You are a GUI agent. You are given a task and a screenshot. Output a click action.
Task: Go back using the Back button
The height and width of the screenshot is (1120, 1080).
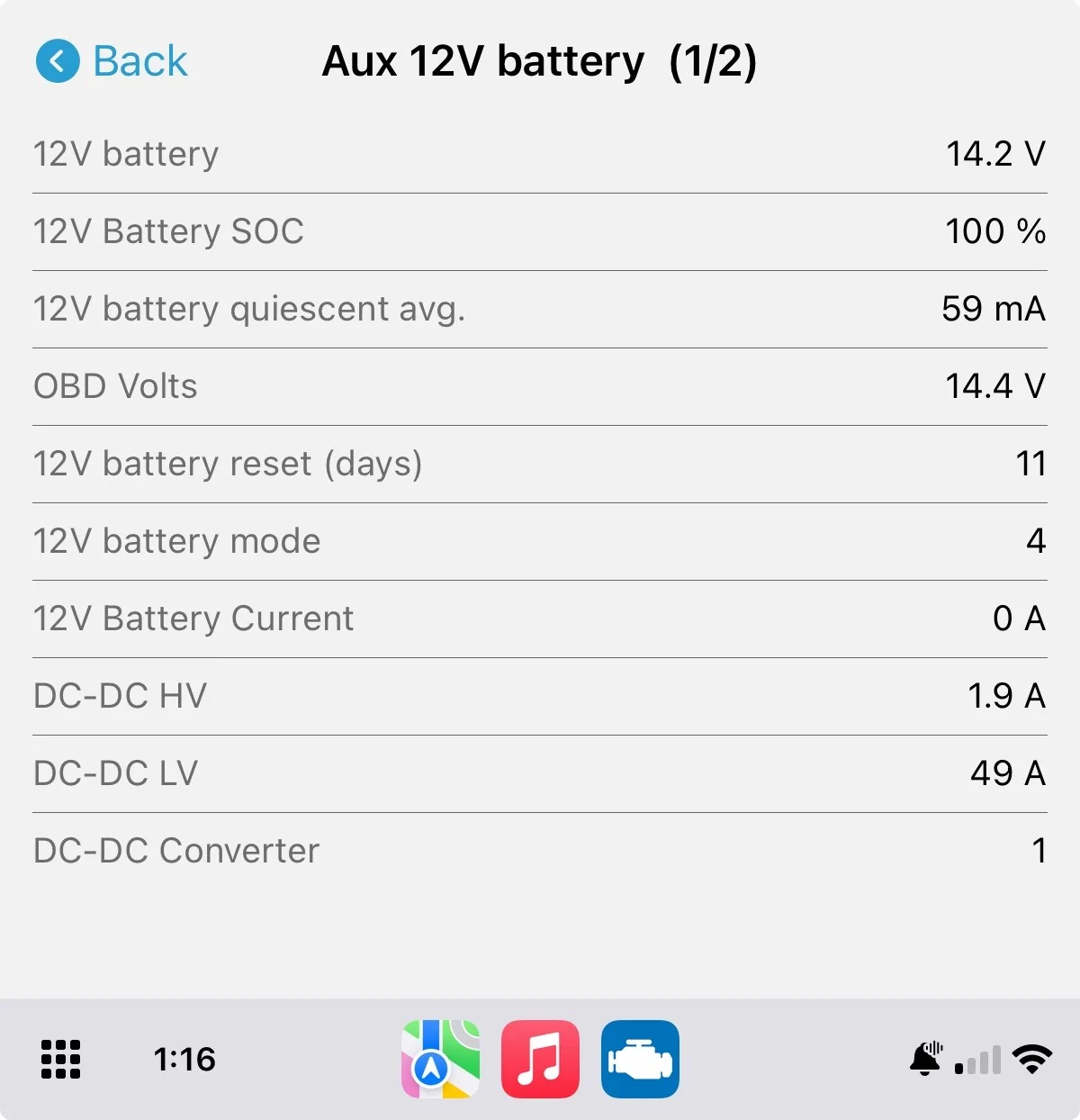[x=112, y=61]
